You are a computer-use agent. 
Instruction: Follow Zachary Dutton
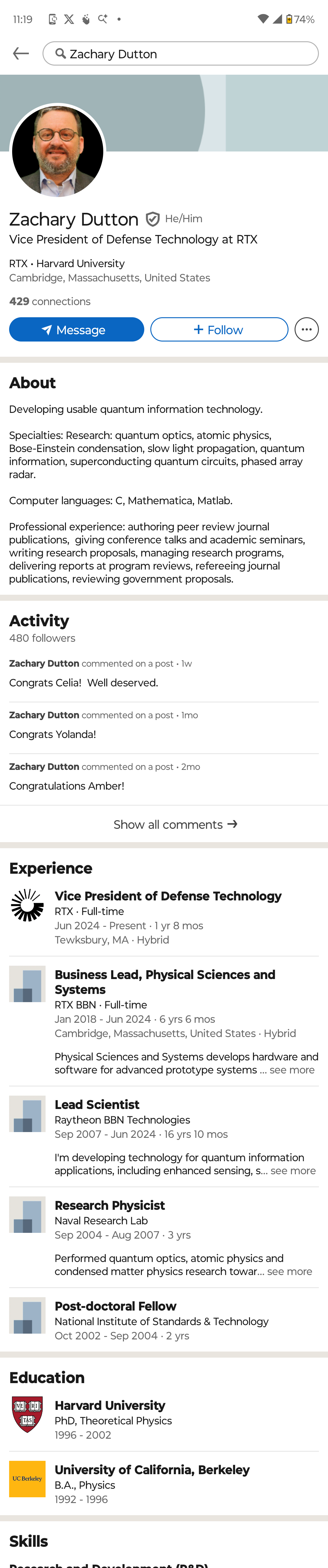[219, 329]
